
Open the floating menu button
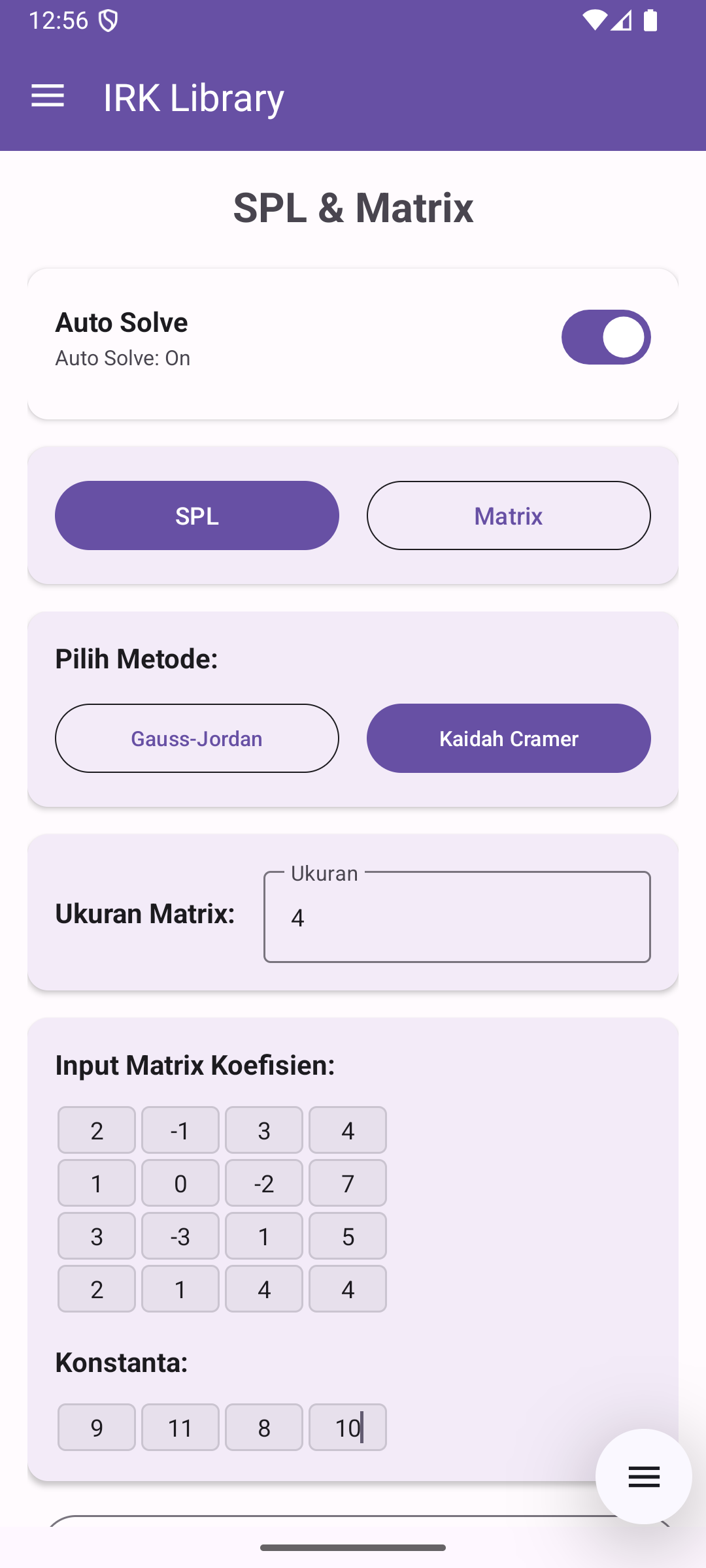click(643, 1477)
